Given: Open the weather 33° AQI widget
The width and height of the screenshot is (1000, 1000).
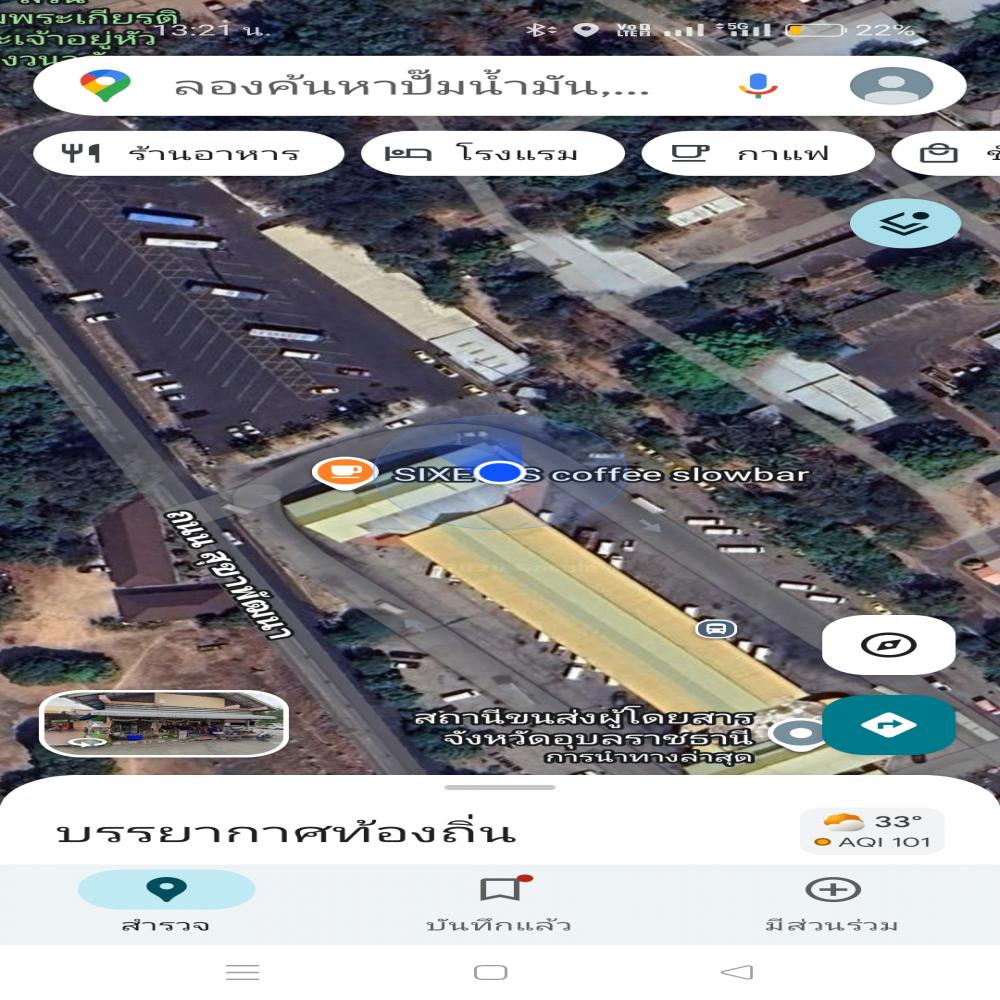Looking at the screenshot, I should [871, 831].
